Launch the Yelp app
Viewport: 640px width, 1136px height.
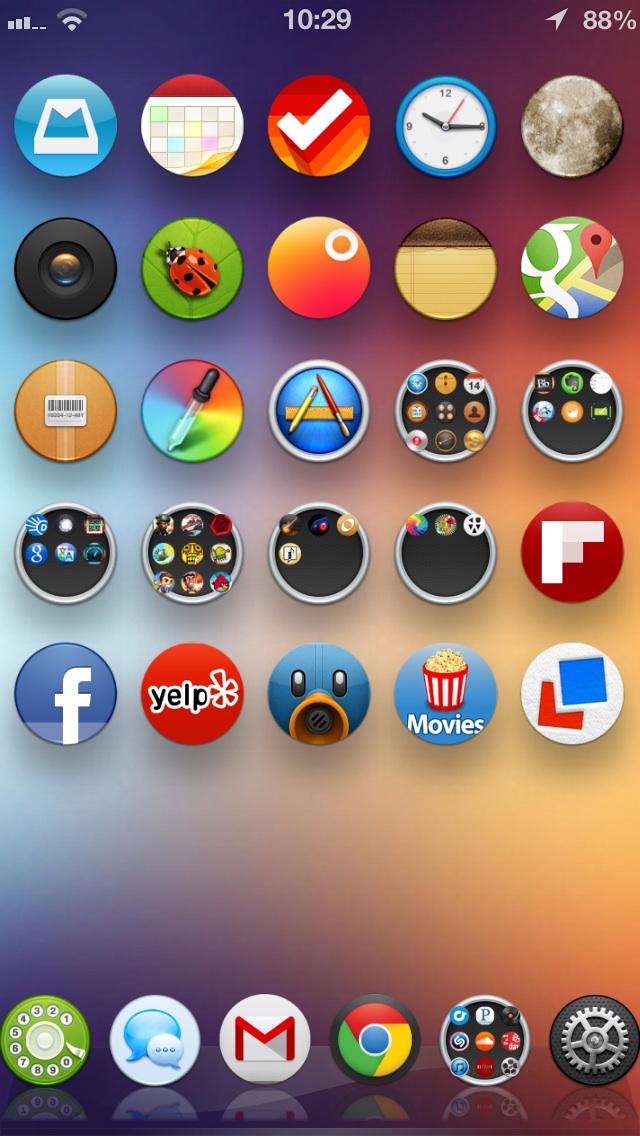click(x=192, y=694)
